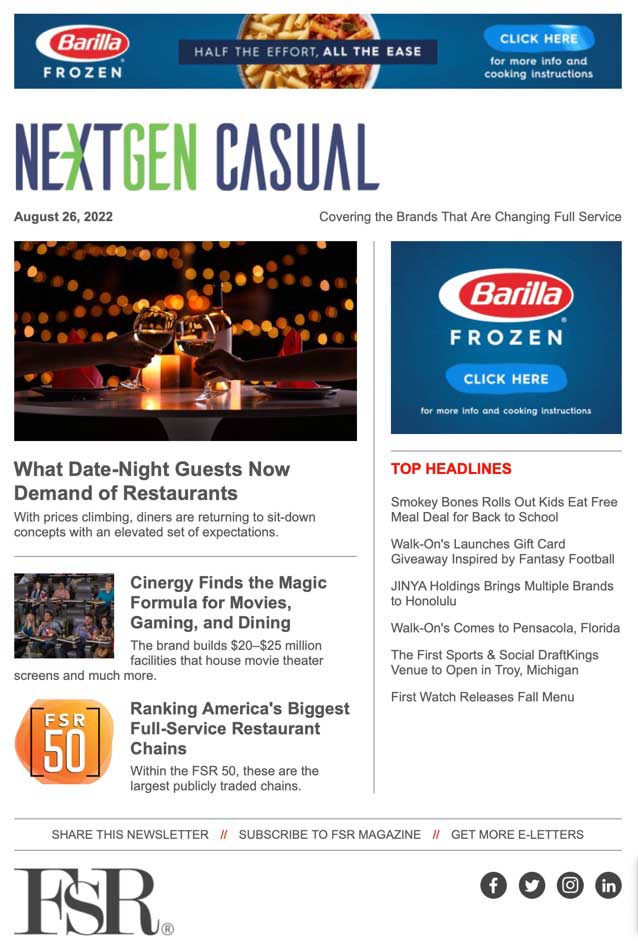Open the Instagram icon in footer

point(570,885)
